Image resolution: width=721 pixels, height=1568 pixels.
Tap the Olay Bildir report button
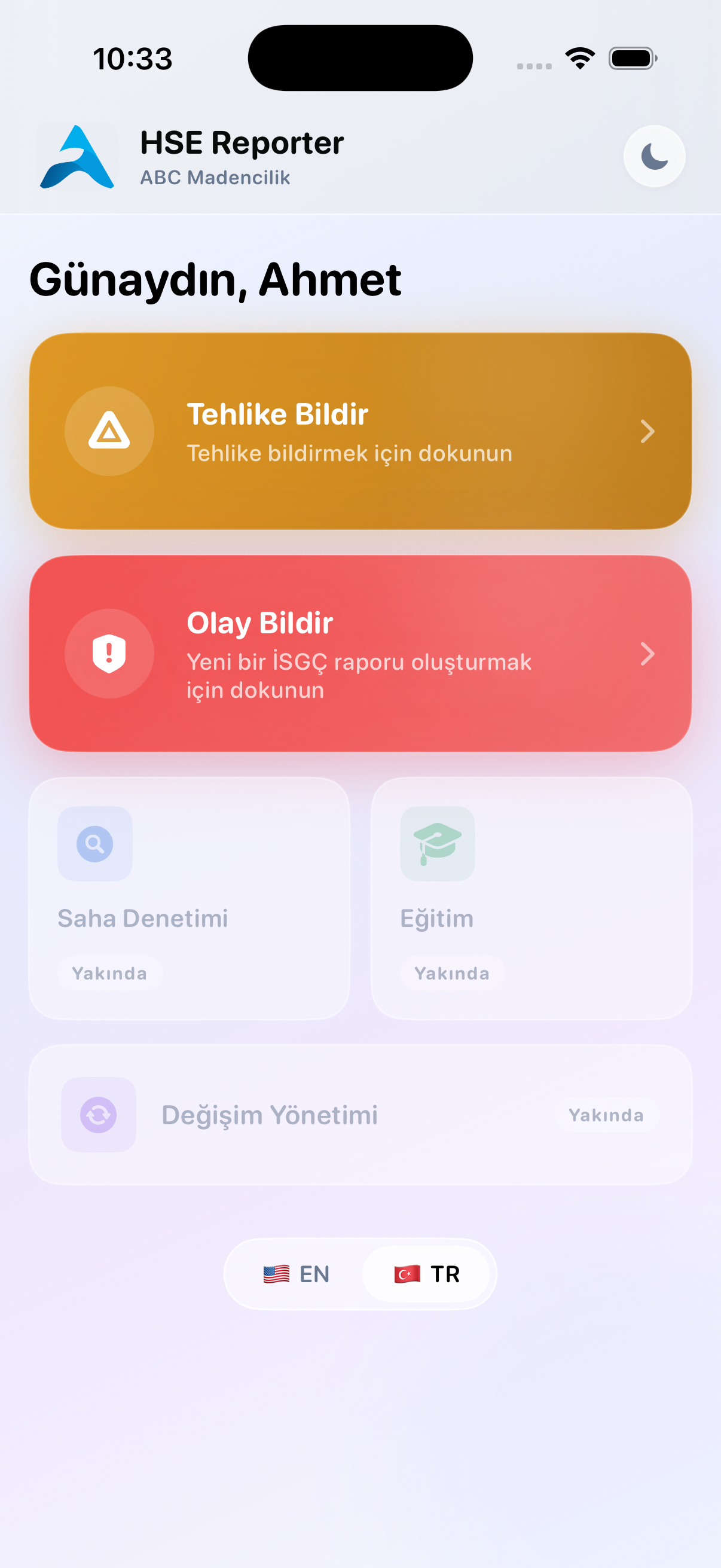pyautogui.click(x=360, y=653)
